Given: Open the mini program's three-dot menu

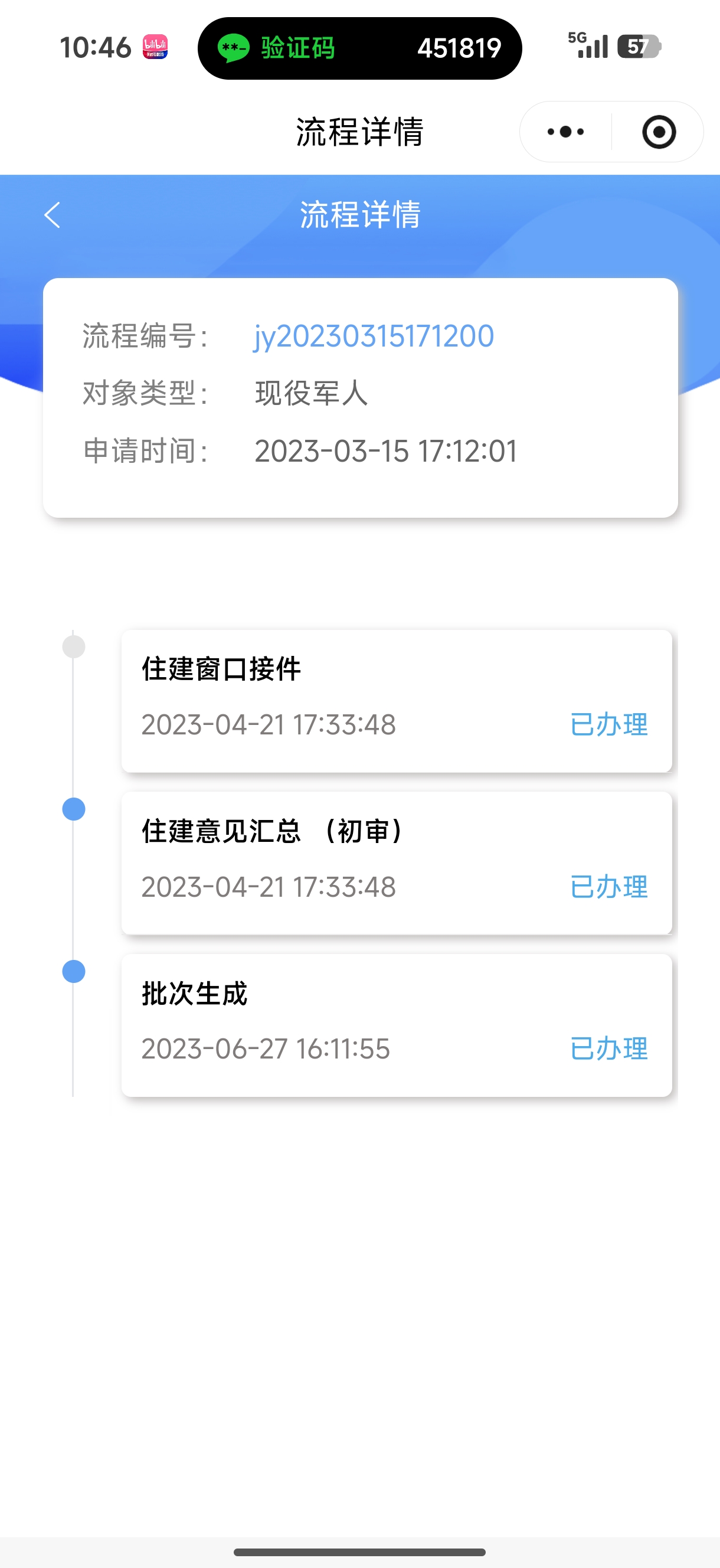Looking at the screenshot, I should click(565, 132).
